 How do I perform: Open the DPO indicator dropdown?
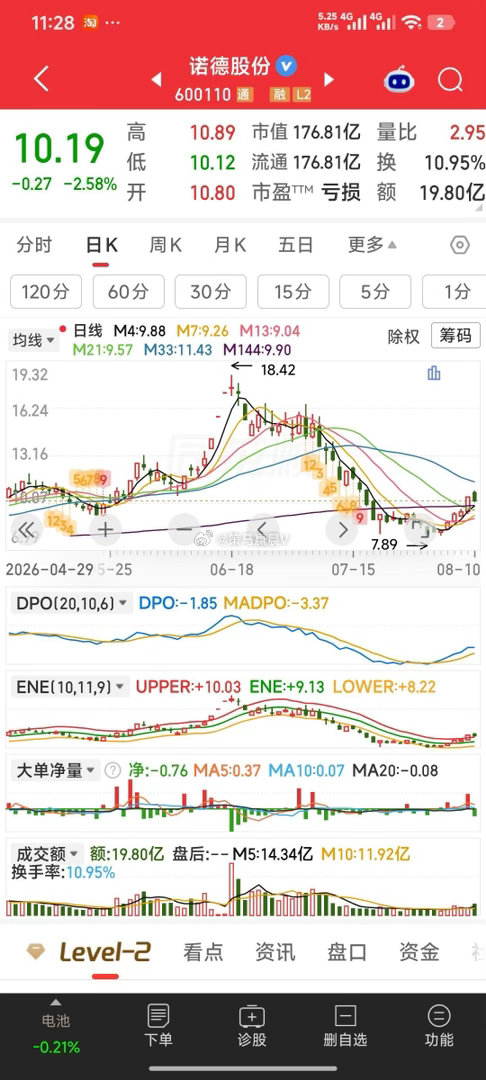(x=72, y=603)
